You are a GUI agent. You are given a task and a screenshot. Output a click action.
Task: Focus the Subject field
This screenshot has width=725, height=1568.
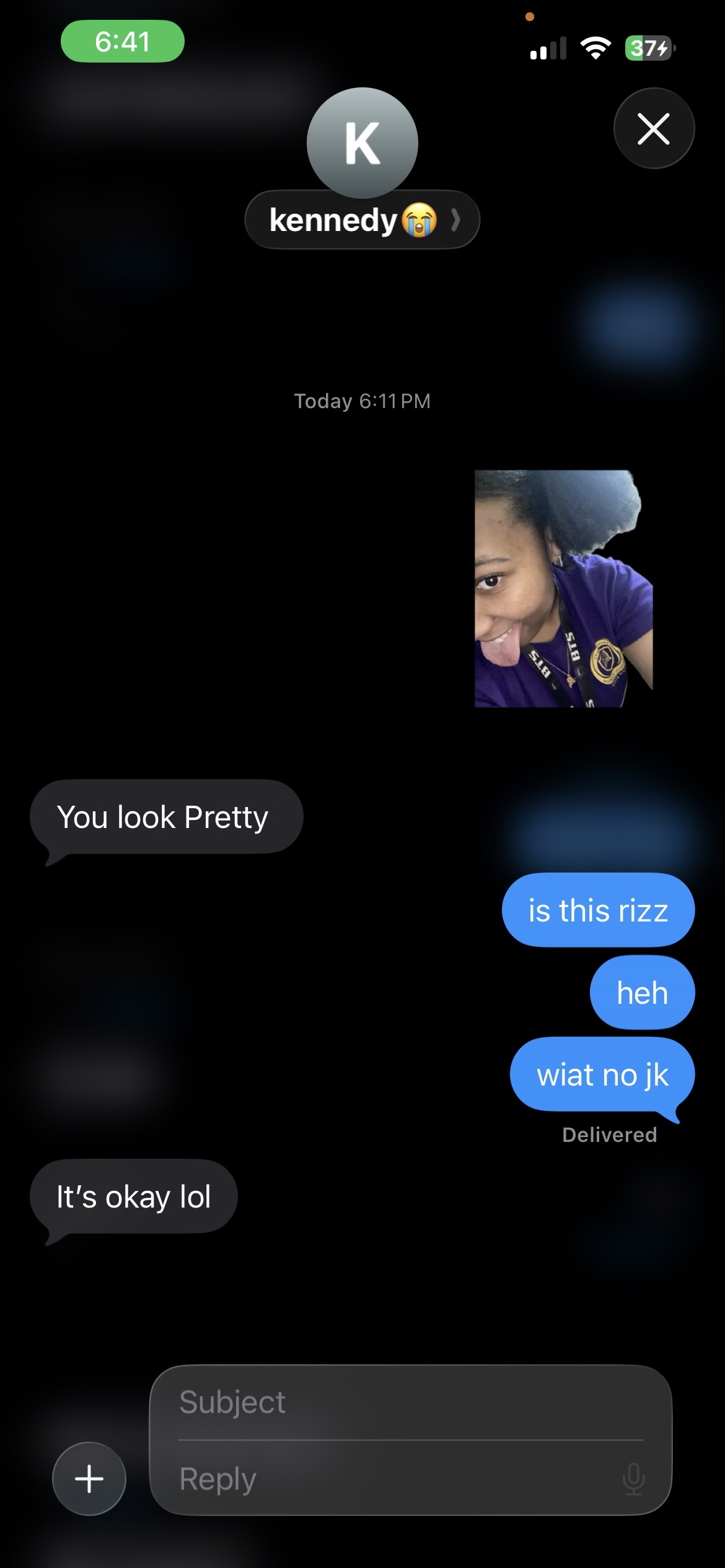[409, 1403]
